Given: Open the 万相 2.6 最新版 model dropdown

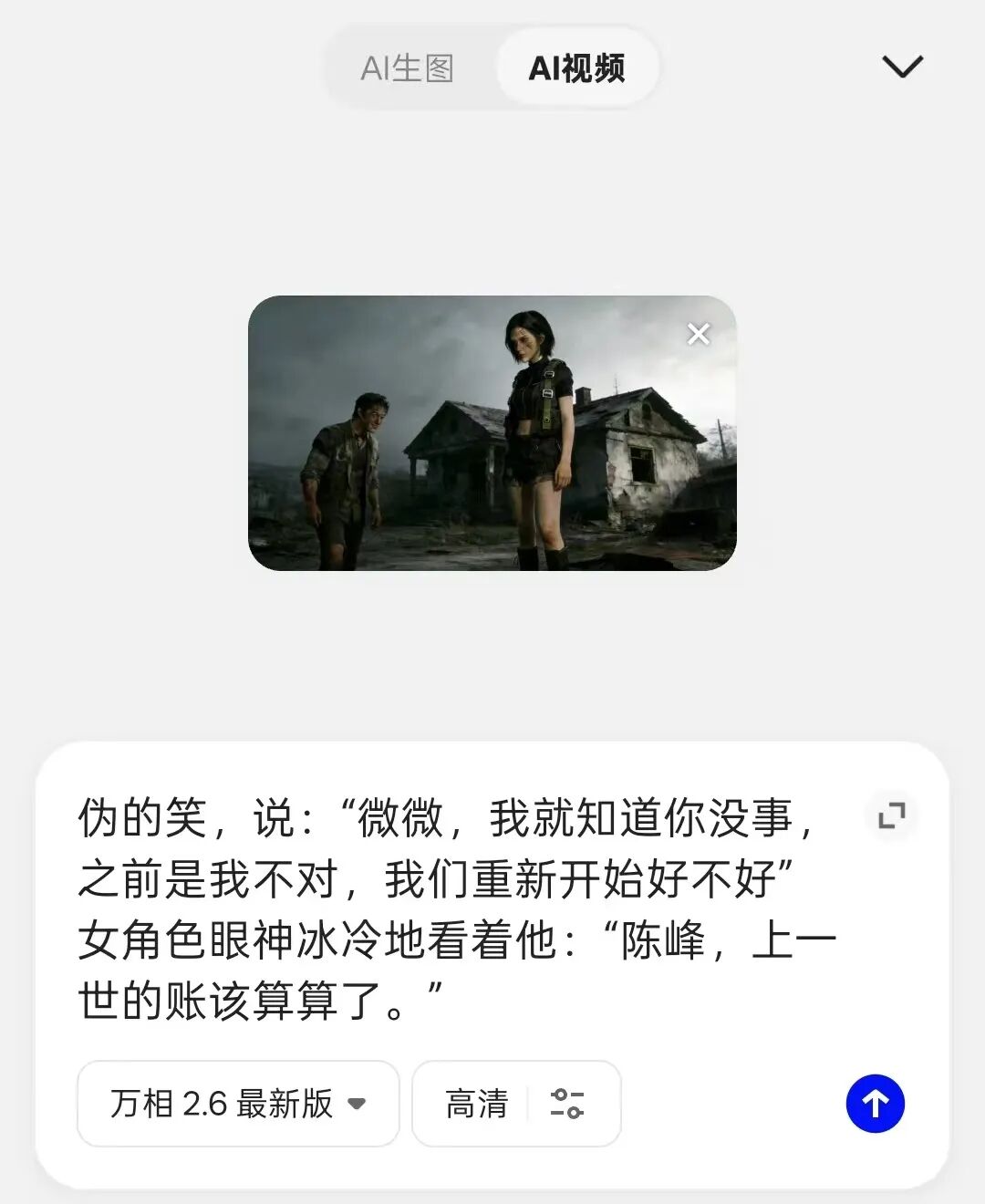Looking at the screenshot, I should tap(238, 1104).
